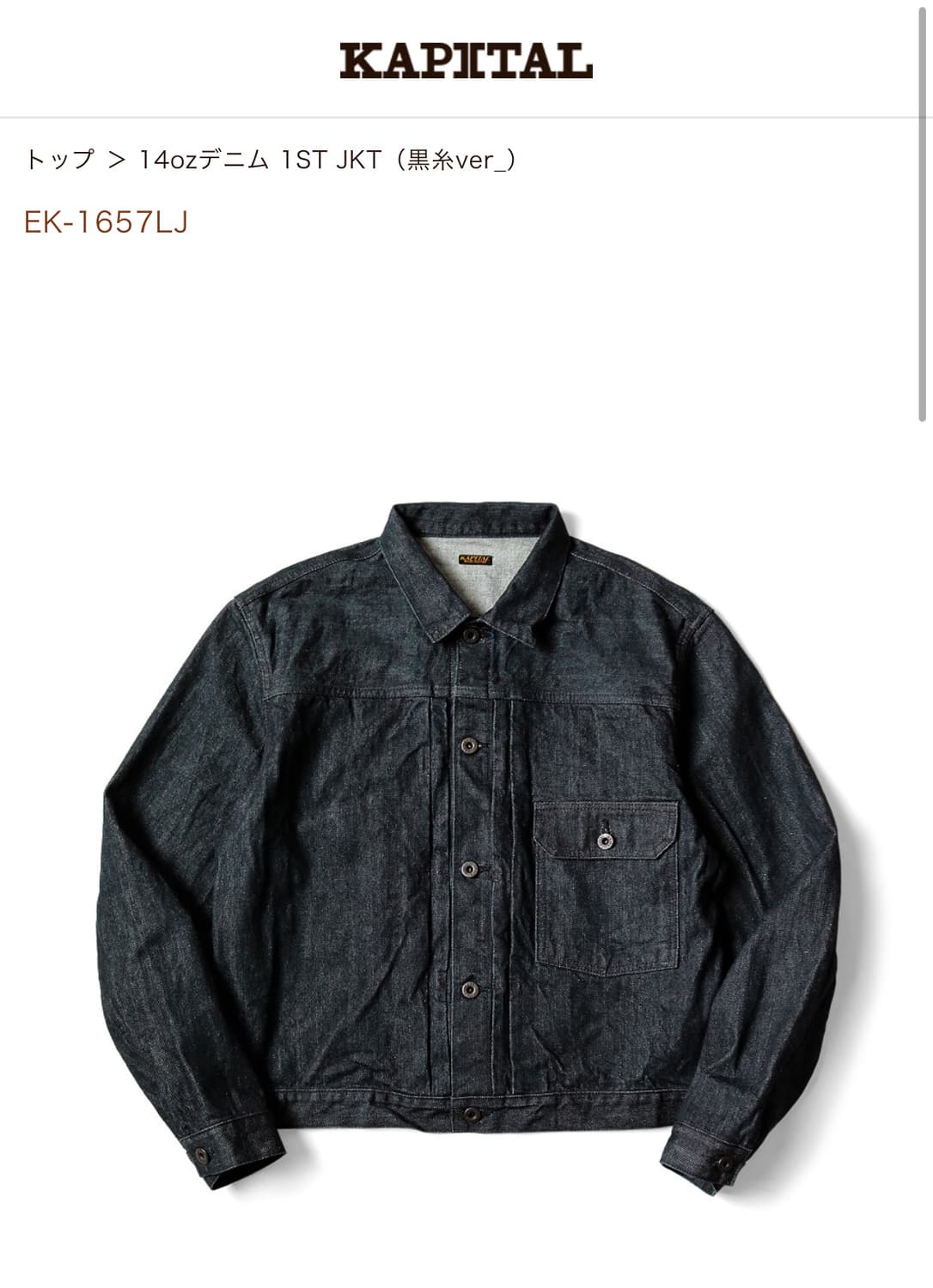Expand the breadcrumb separator chevron
Image resolution: width=933 pixels, height=1288 pixels.
pyautogui.click(x=114, y=159)
